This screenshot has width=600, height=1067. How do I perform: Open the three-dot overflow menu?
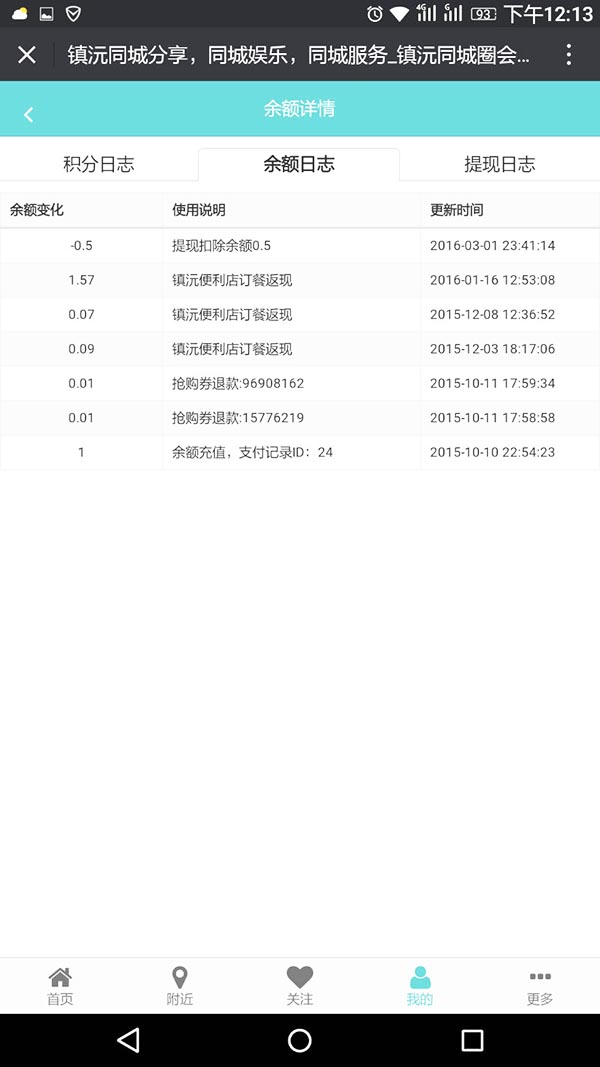point(569,54)
